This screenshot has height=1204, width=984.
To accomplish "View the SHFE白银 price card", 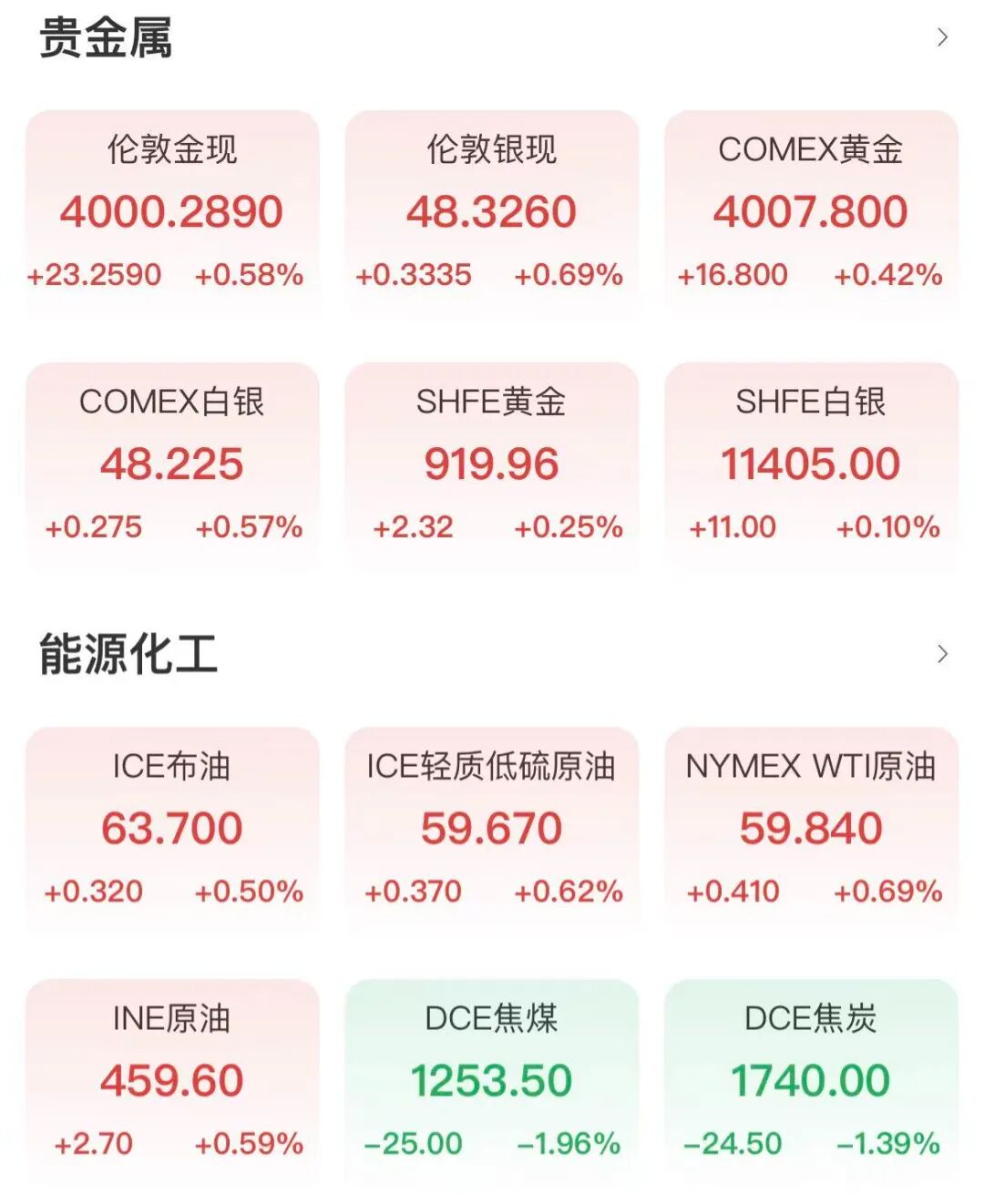I will click(x=811, y=460).
